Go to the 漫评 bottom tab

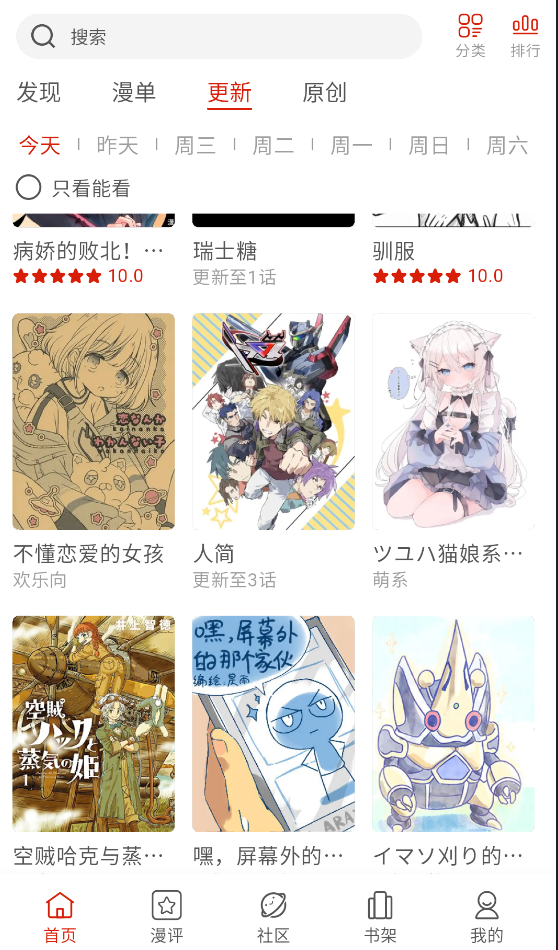(x=167, y=917)
